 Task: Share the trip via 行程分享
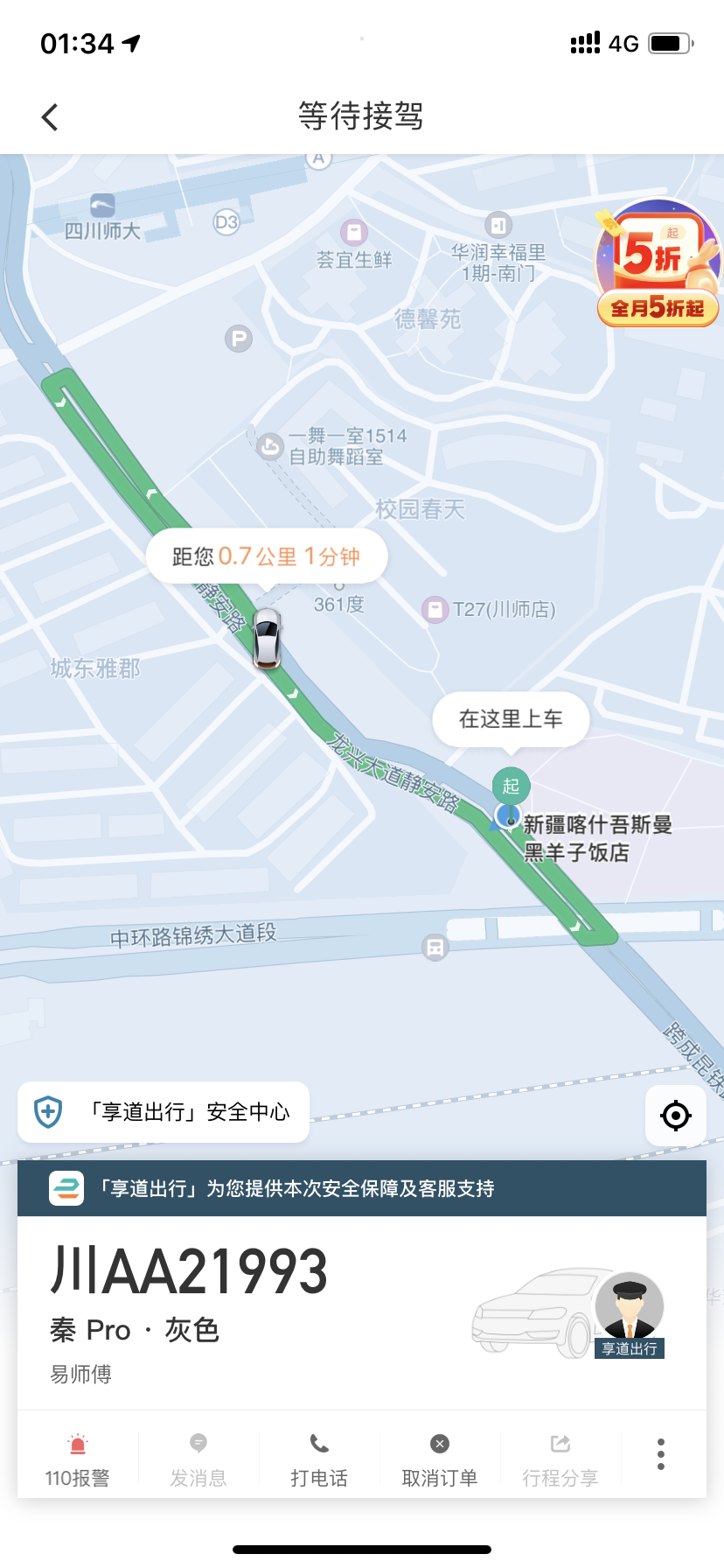pos(560,1459)
